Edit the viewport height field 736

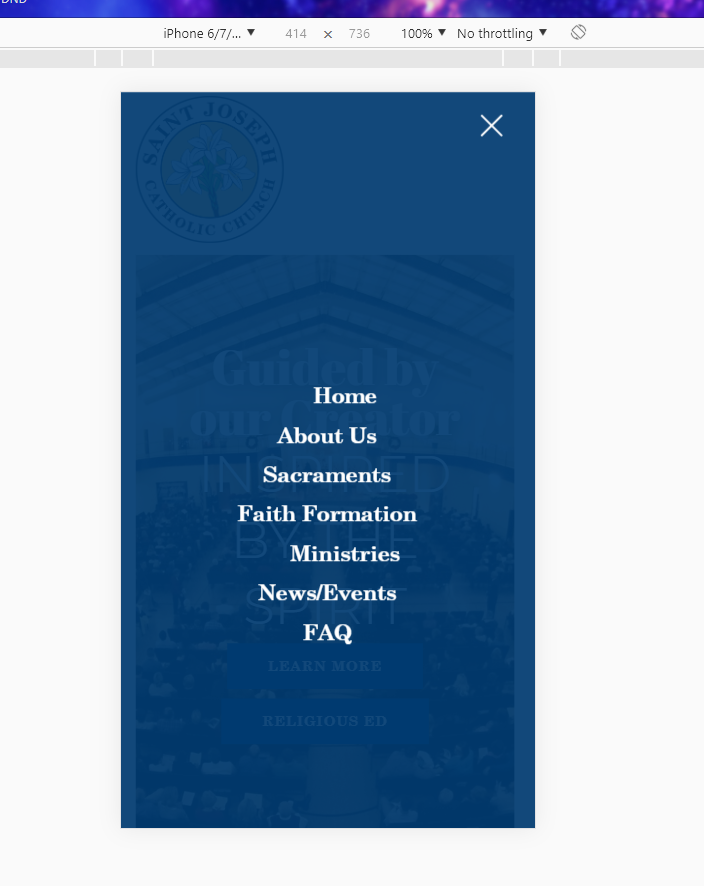tap(359, 33)
